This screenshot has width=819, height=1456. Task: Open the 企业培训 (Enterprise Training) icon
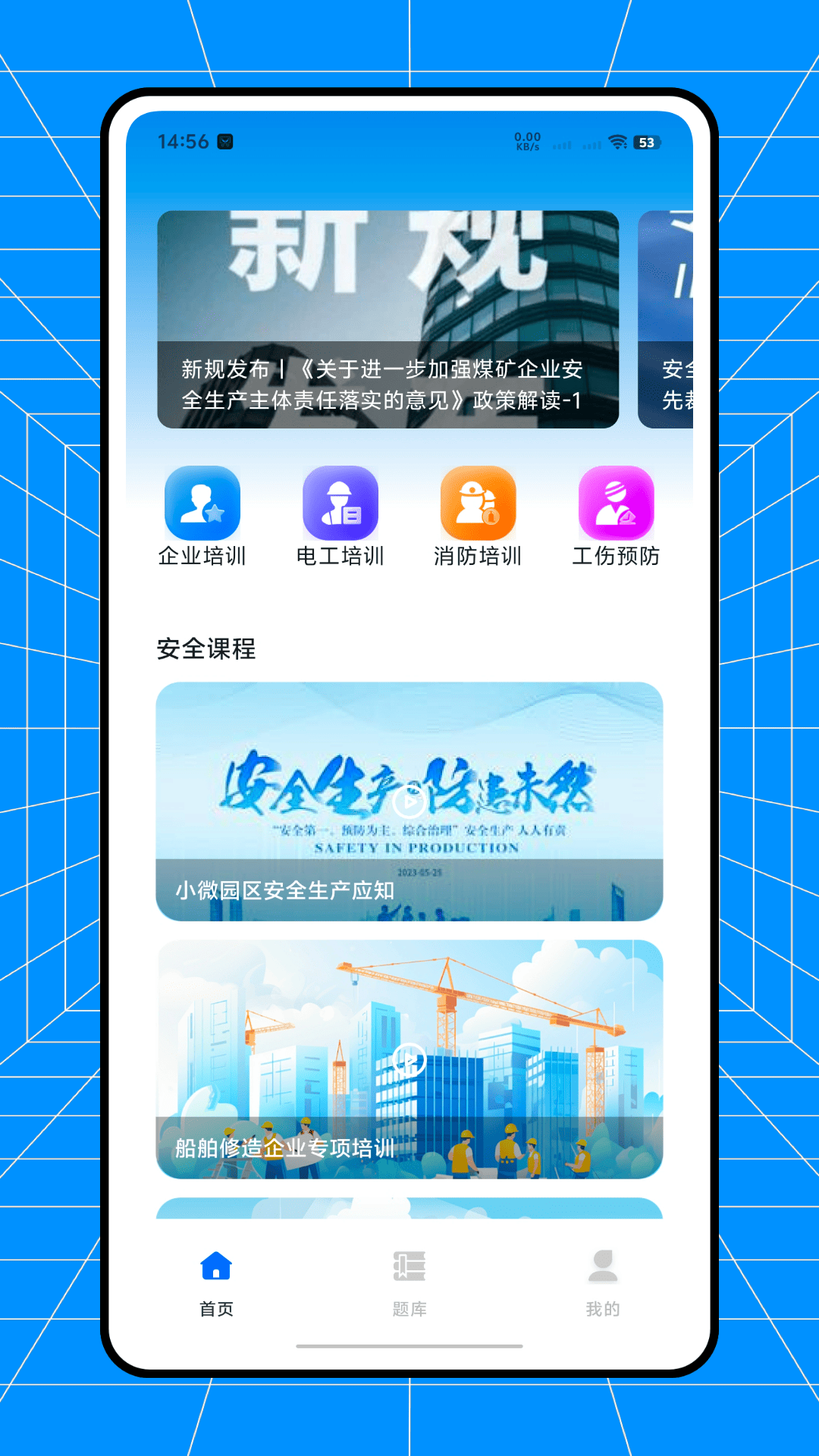pyautogui.click(x=201, y=504)
